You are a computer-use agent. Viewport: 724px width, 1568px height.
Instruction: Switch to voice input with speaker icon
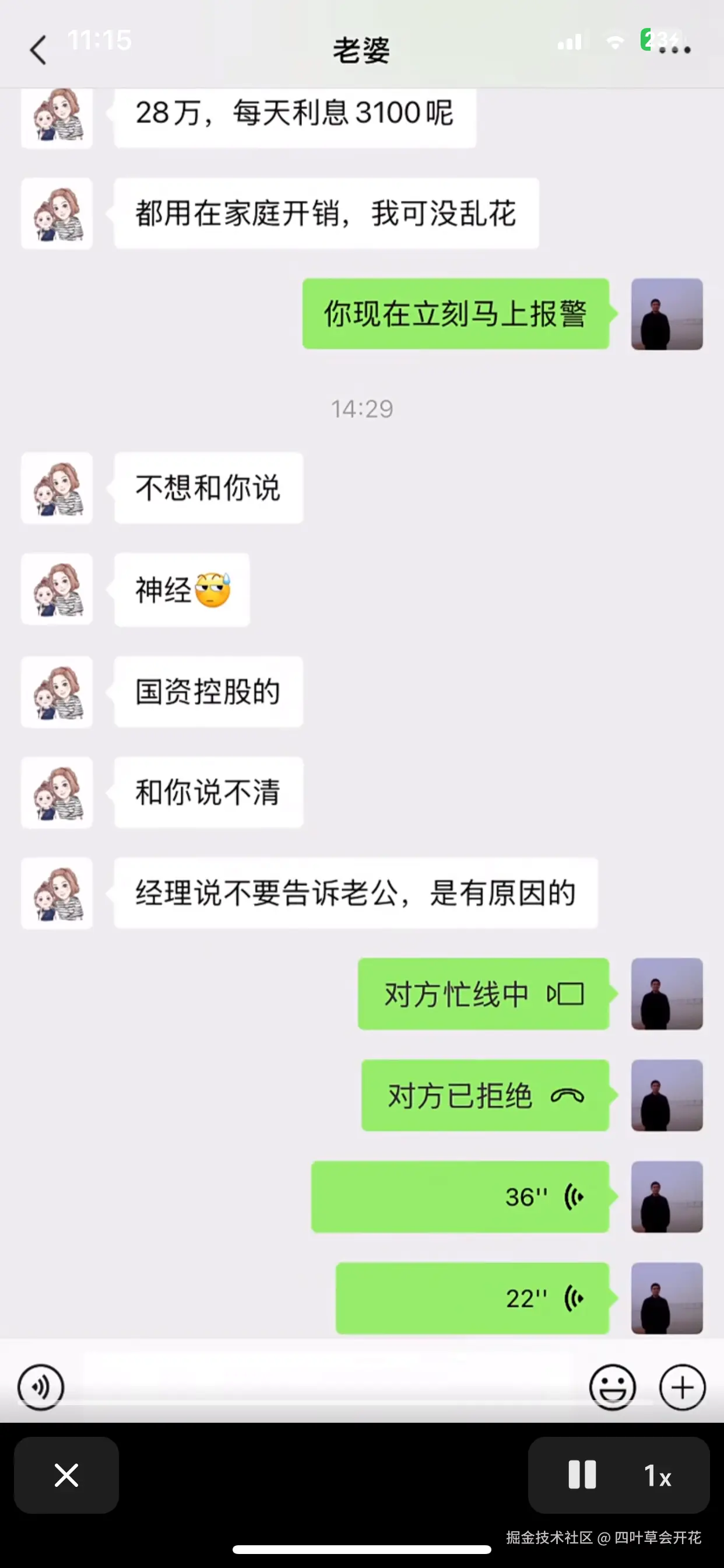click(x=41, y=1387)
